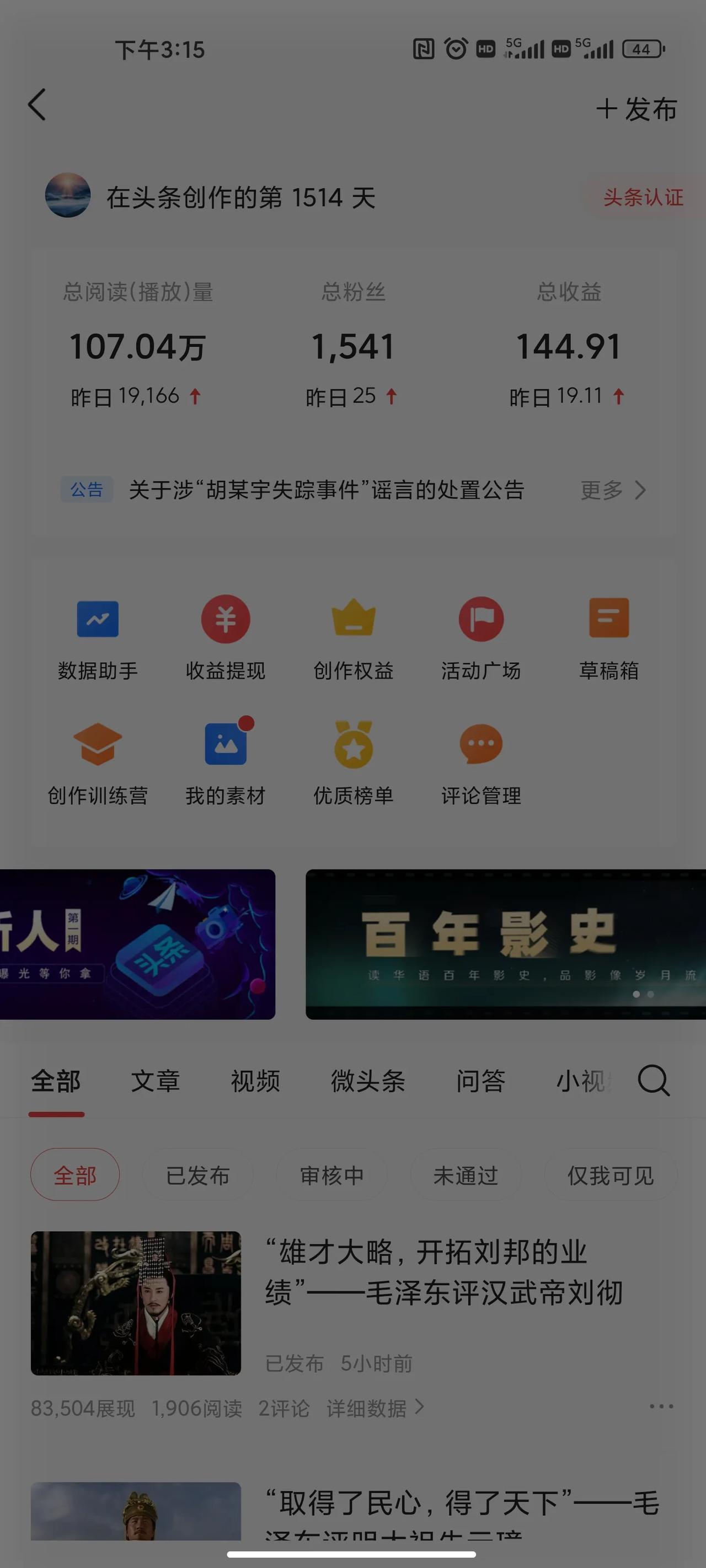Open more announcements via 更多
Screen dimensions: 706x1568
pyautogui.click(x=612, y=490)
